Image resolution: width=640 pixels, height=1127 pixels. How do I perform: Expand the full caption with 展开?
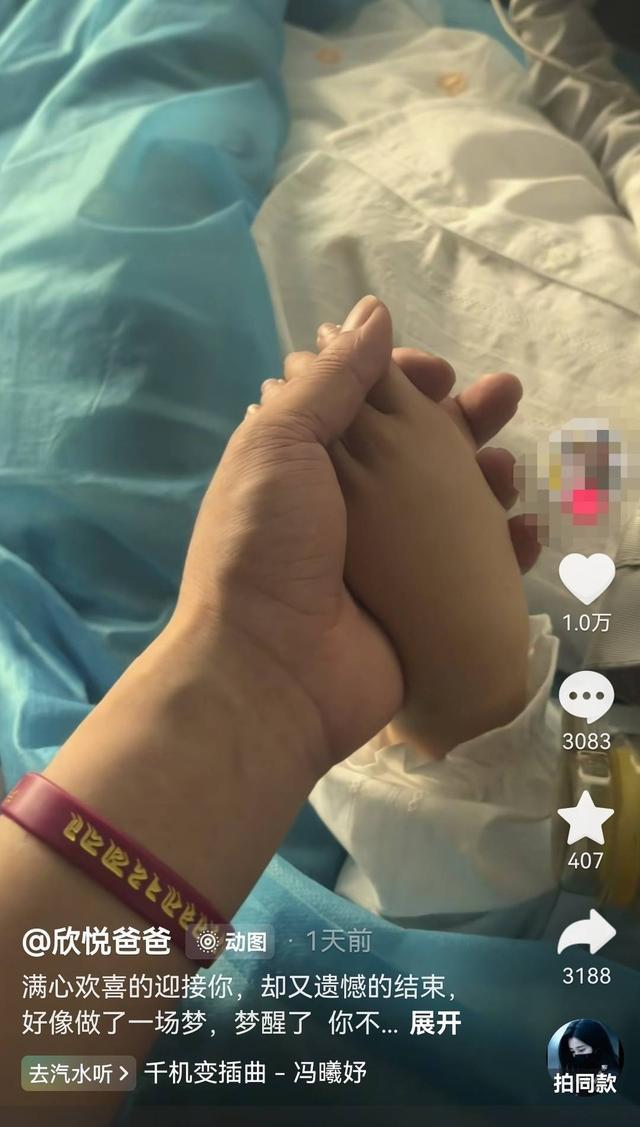(435, 1023)
